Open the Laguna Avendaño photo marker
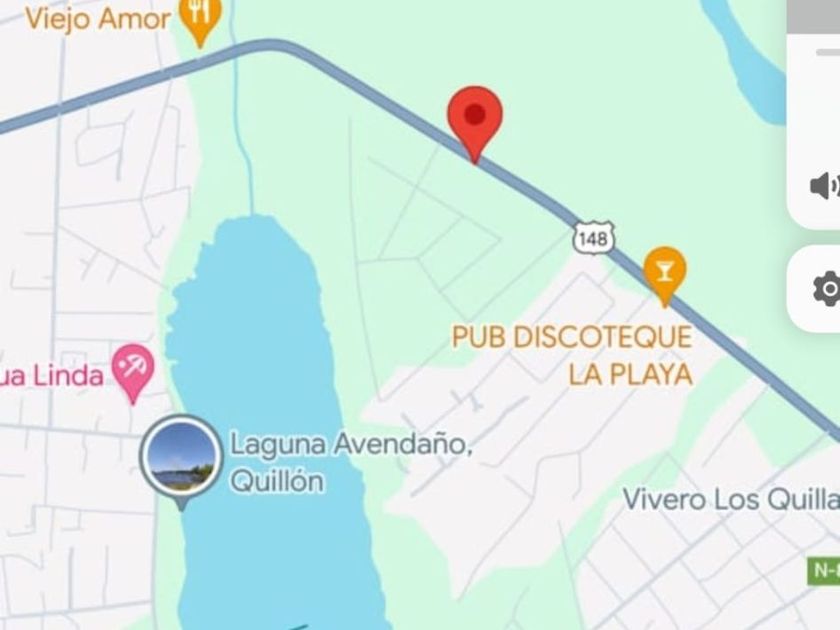This screenshot has width=840, height=630. [180, 459]
